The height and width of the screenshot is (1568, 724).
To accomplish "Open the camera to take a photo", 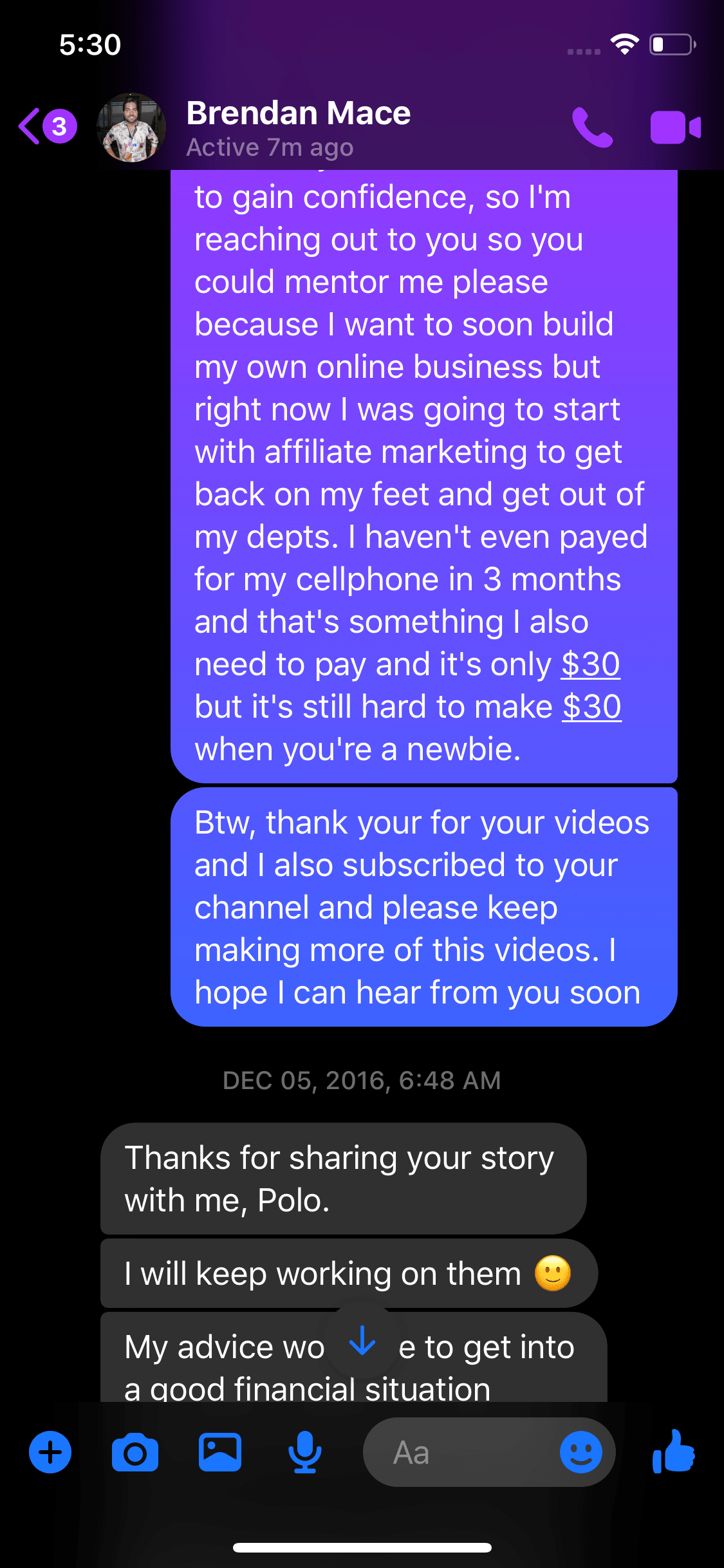I will pos(135,1452).
